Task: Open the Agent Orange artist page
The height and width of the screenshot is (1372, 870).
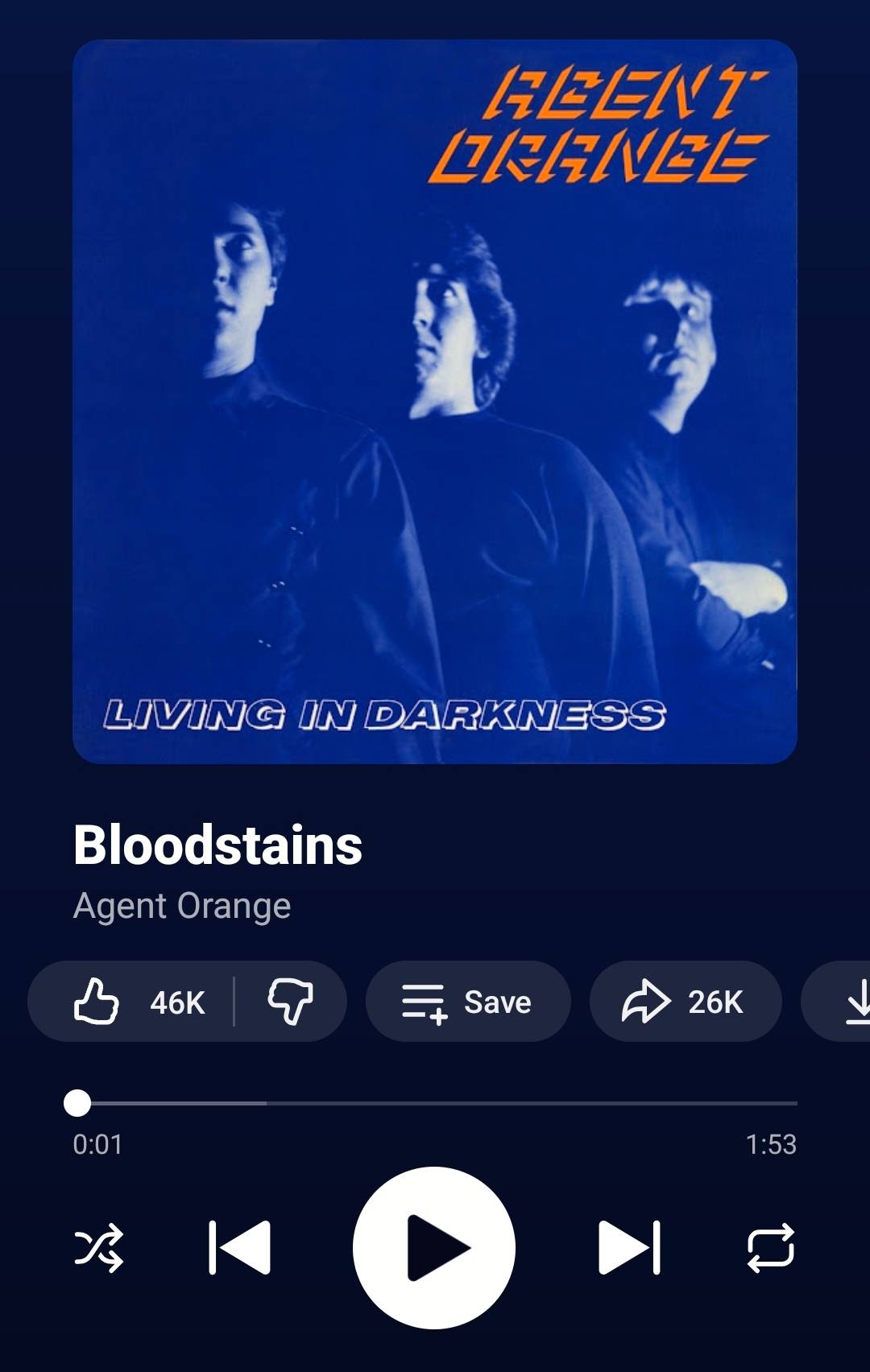Action: click(182, 906)
